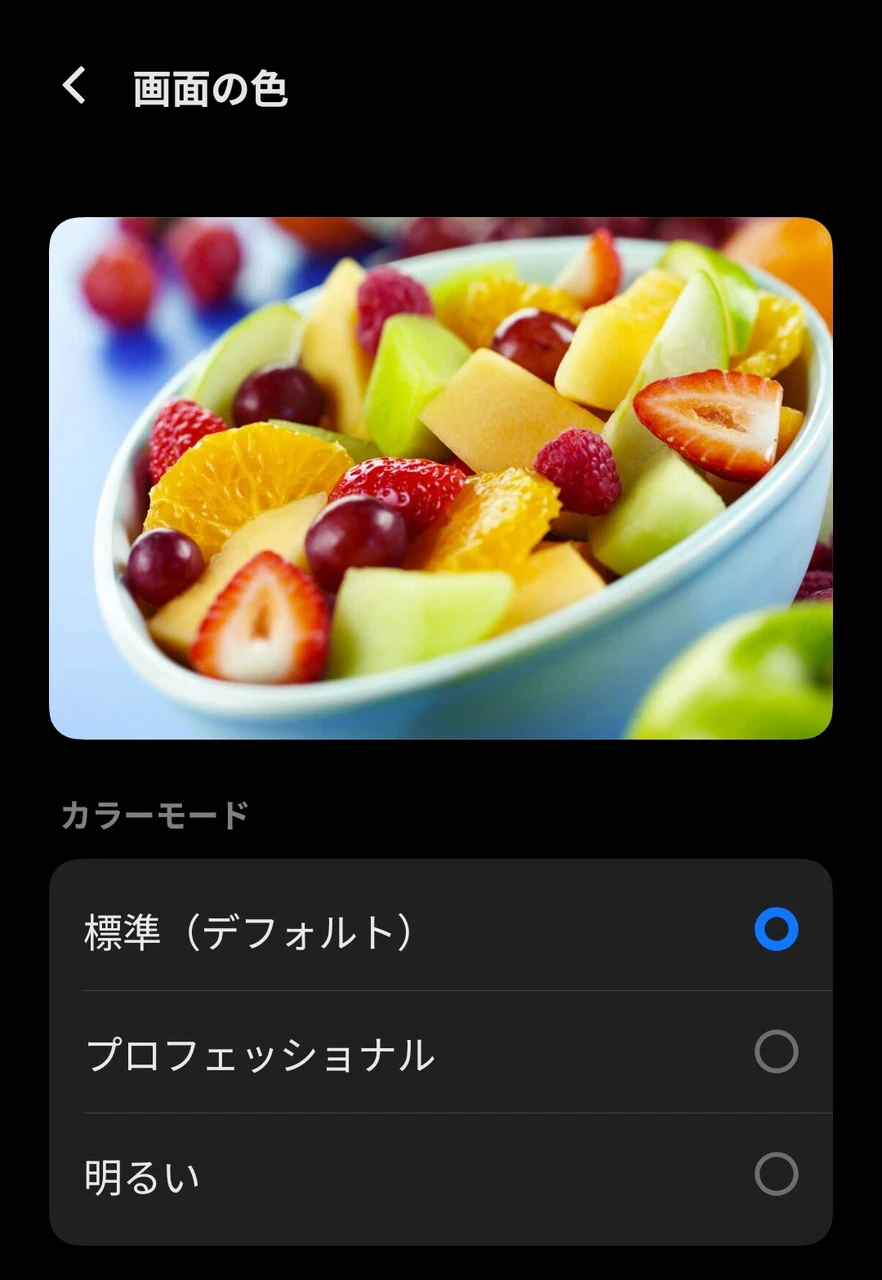Choose the プロフェッショナル color mode
The height and width of the screenshot is (1280, 882).
coord(776,1052)
